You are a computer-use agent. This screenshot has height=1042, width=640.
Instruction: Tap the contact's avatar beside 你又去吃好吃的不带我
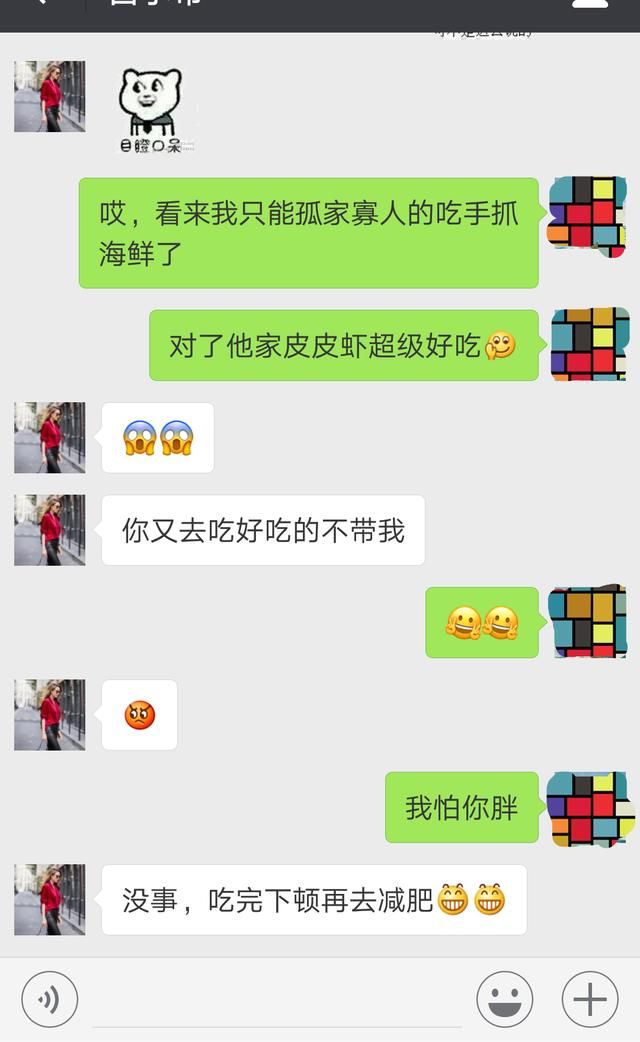49,530
